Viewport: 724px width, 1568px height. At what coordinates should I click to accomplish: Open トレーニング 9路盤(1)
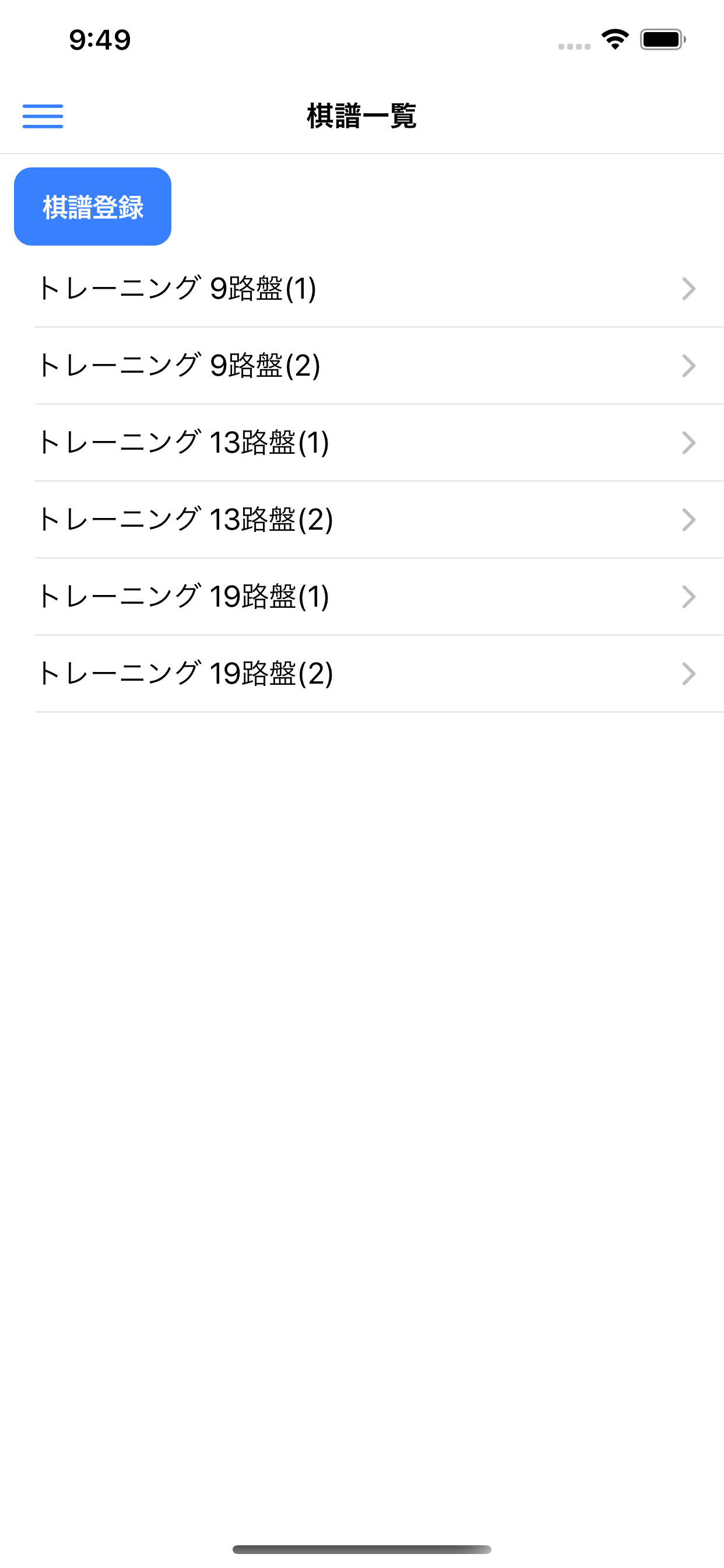coord(365,289)
